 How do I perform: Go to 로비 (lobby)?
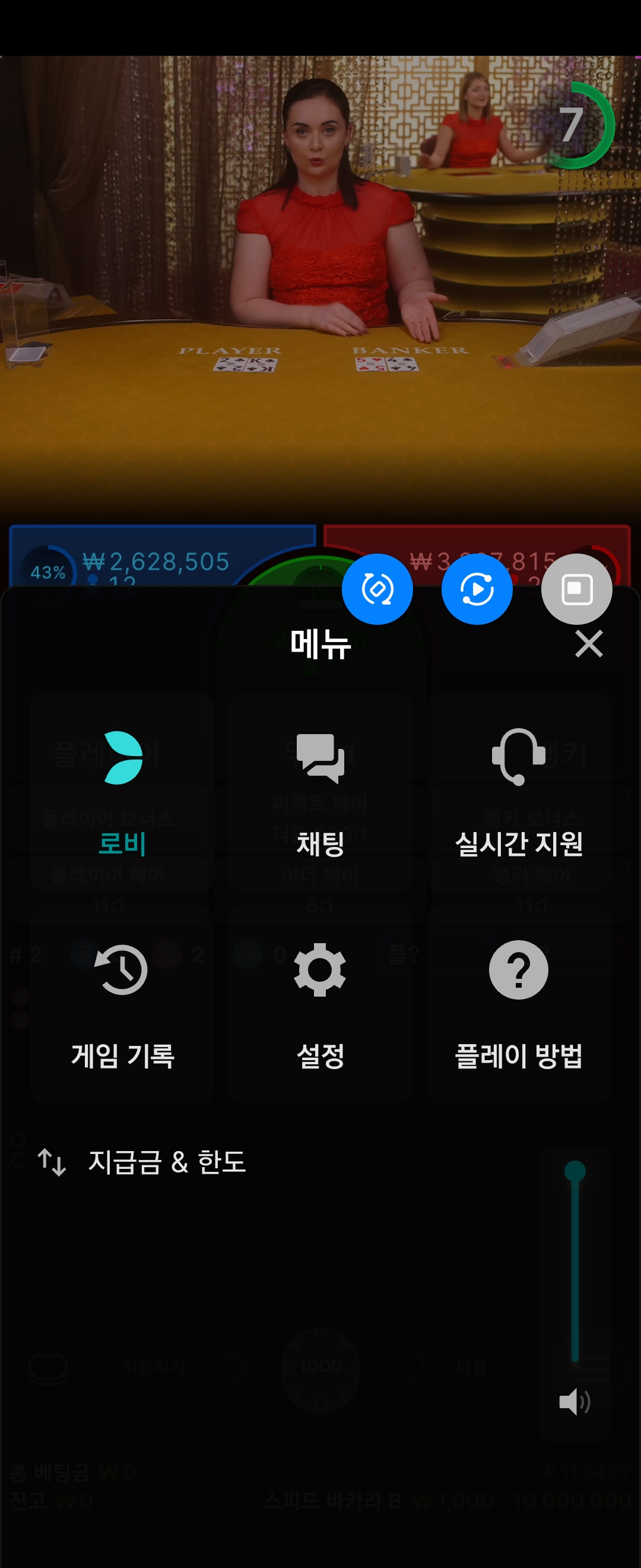click(122, 792)
